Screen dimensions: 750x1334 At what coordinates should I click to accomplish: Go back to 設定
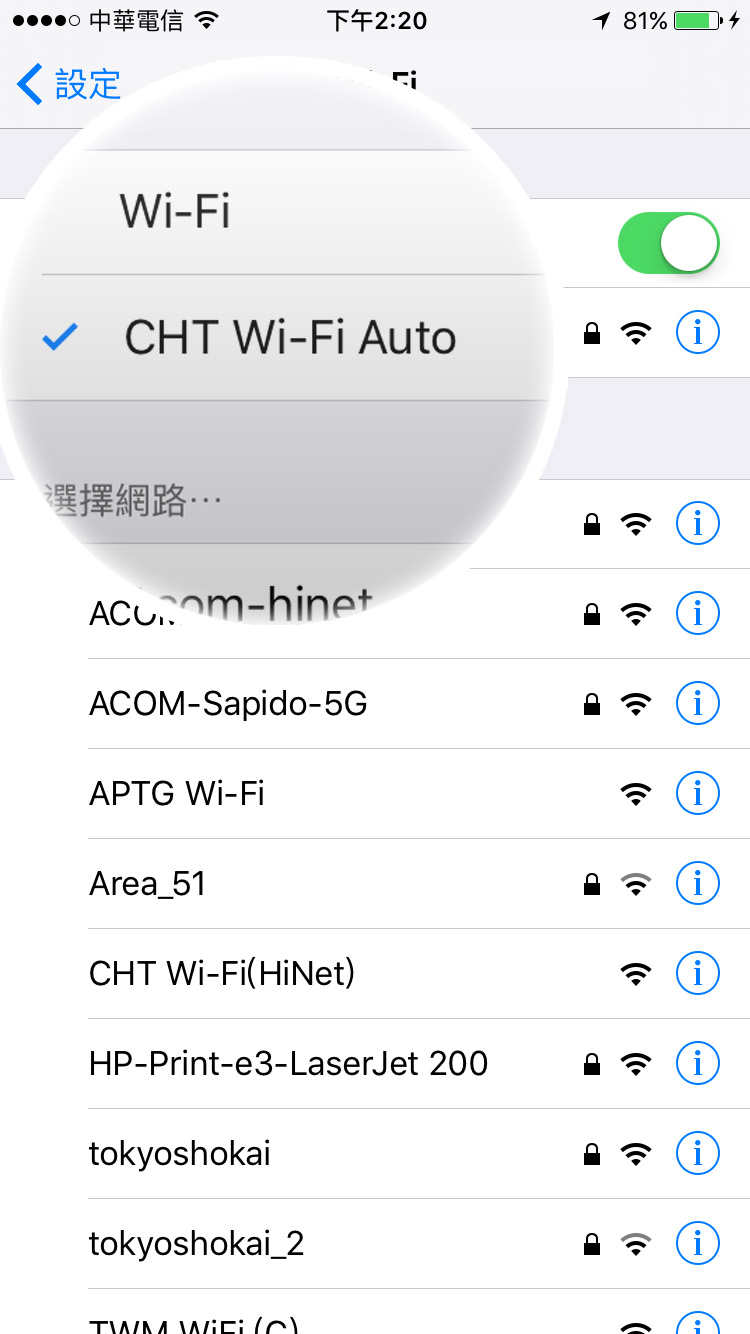pyautogui.click(x=70, y=84)
